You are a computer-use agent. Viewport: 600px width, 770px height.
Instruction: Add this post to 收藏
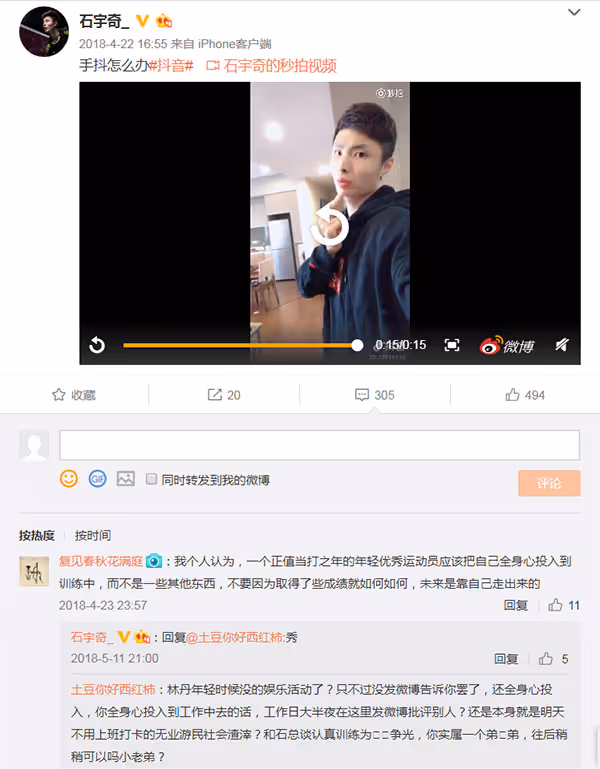coord(74,395)
